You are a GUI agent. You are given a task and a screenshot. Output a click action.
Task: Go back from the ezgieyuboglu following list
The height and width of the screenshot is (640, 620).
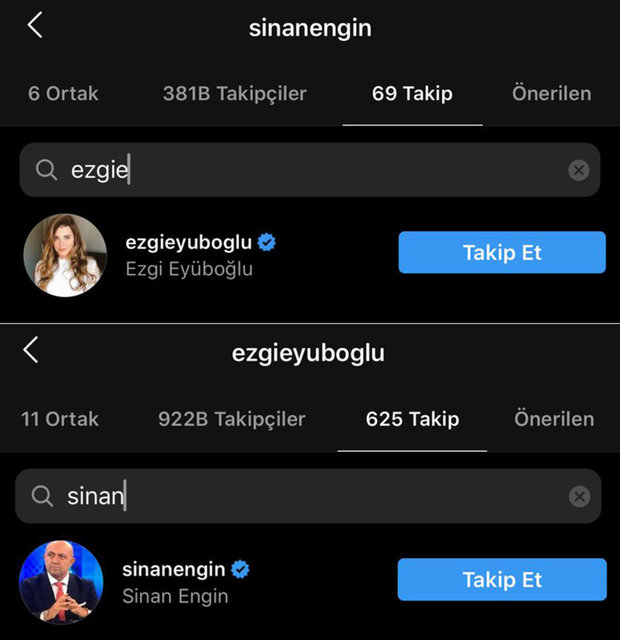pos(31,350)
